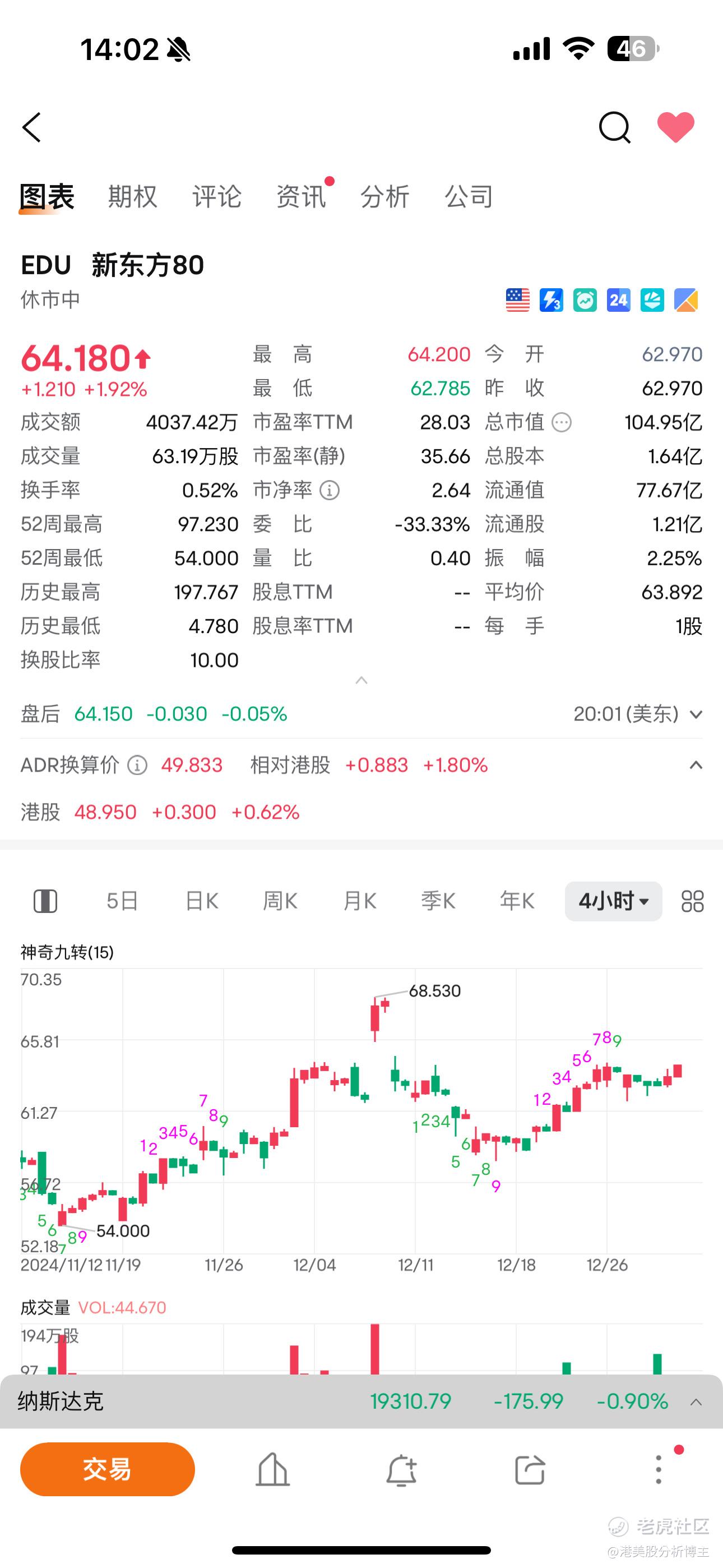
Task: Open the 评论 tab
Action: [x=217, y=197]
